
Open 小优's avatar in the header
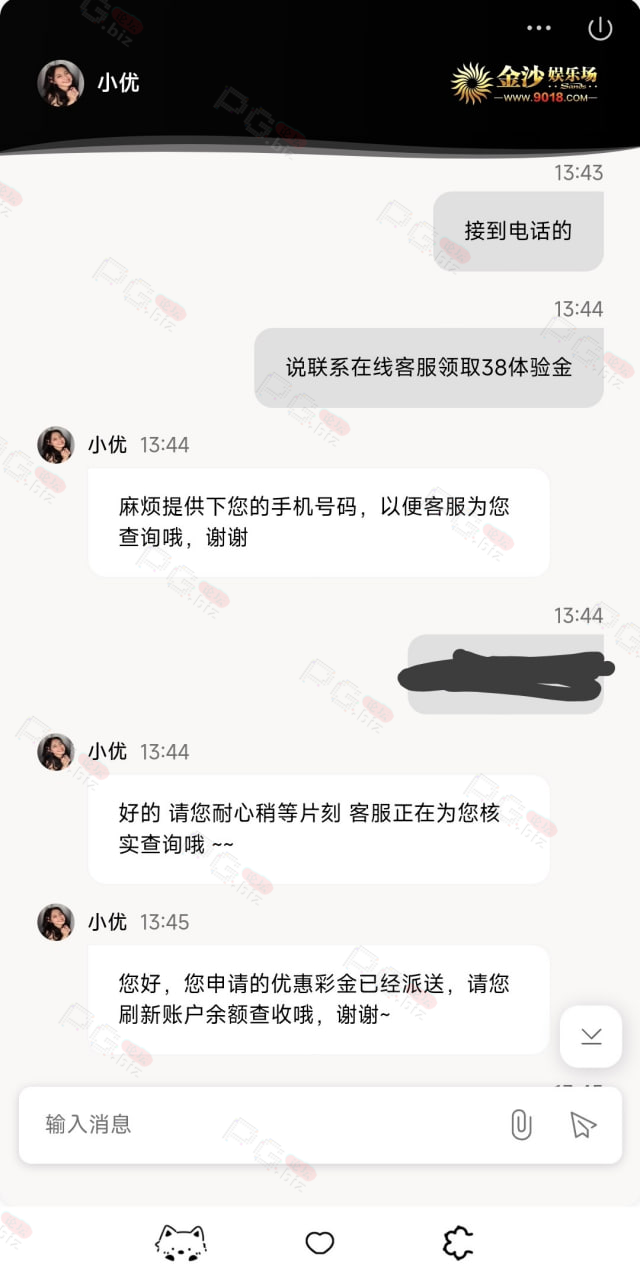60,83
